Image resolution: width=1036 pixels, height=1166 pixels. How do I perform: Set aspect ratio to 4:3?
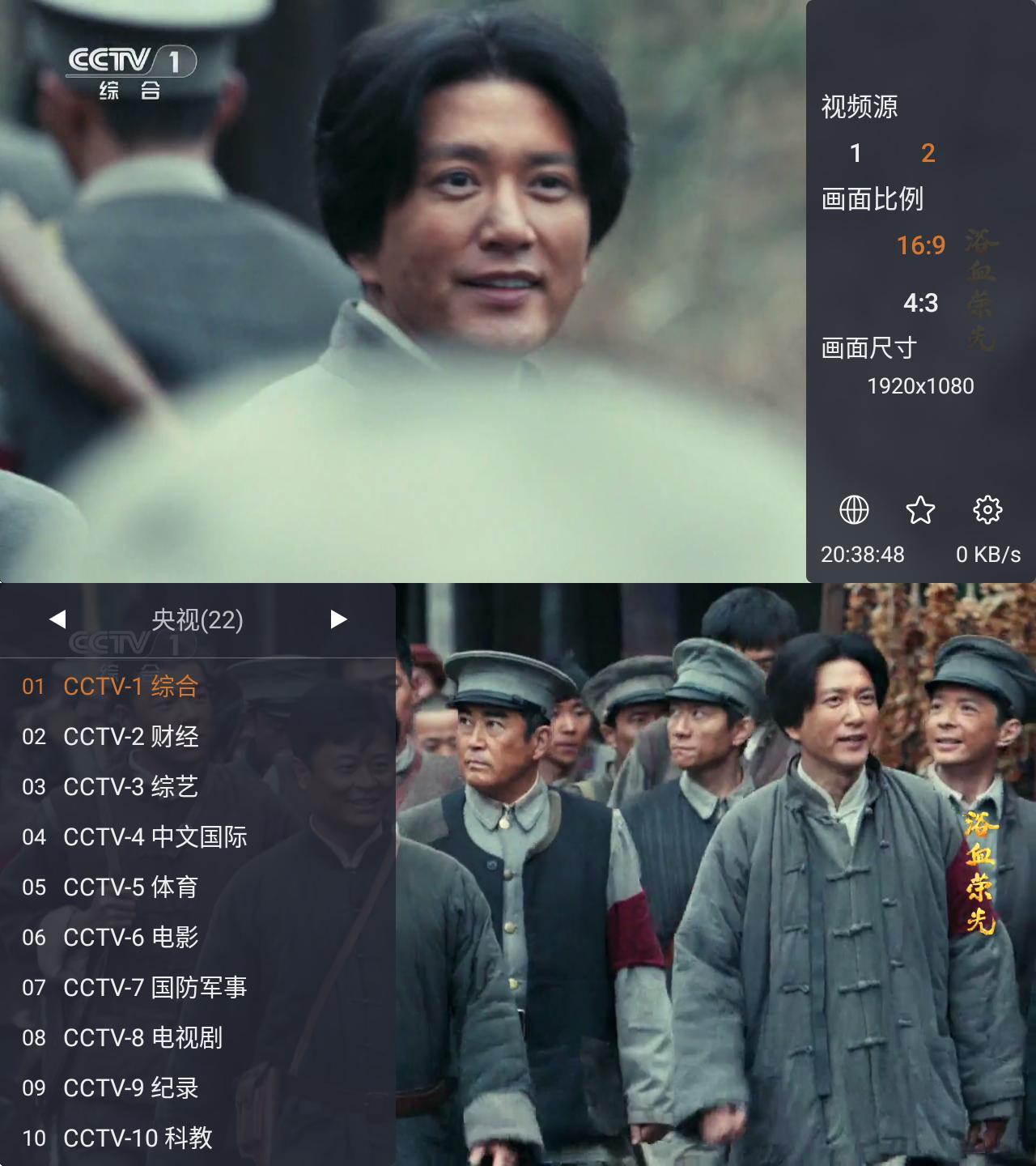tap(920, 303)
